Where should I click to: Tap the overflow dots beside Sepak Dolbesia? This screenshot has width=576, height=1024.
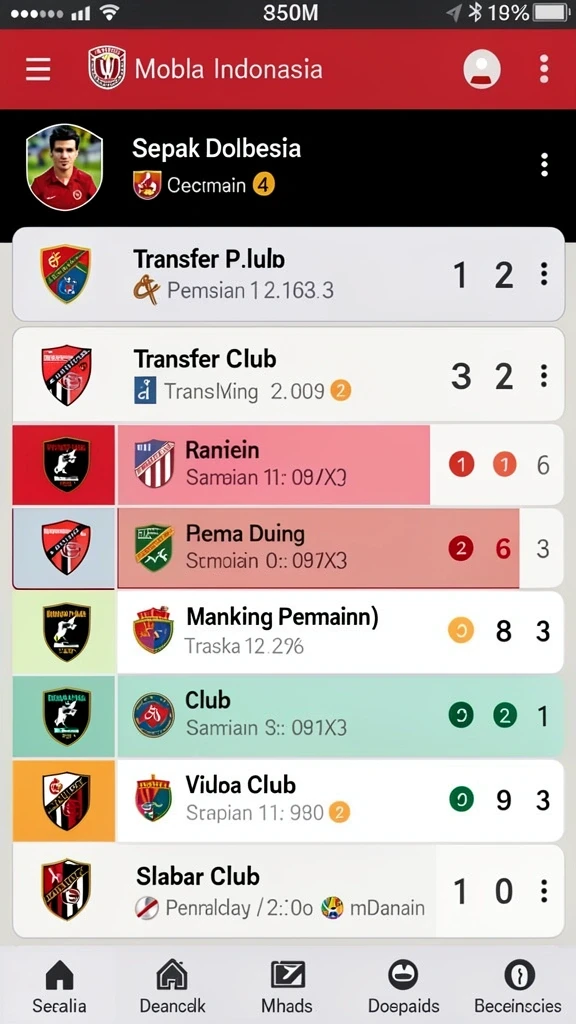coord(544,165)
